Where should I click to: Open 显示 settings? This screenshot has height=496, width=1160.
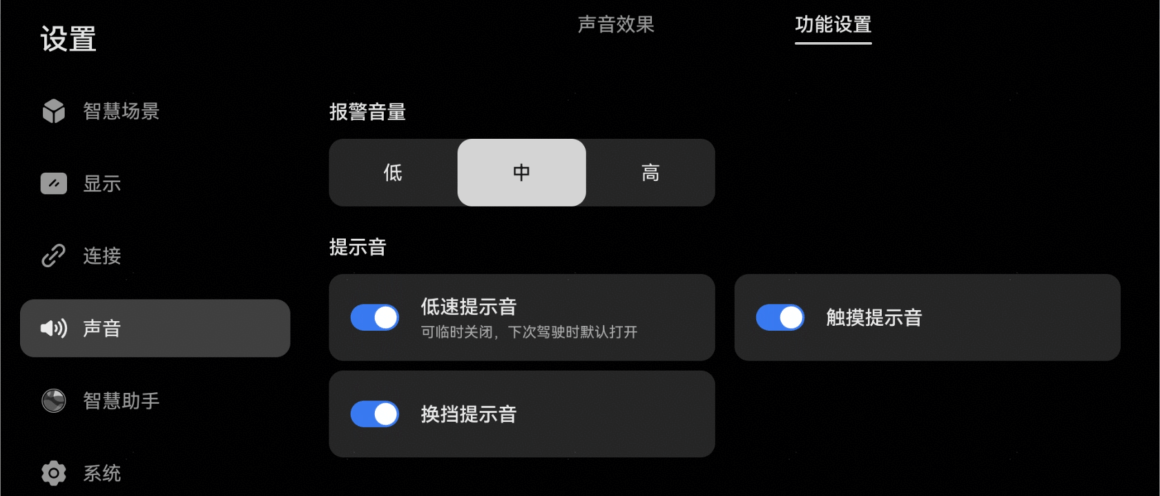tap(101, 184)
